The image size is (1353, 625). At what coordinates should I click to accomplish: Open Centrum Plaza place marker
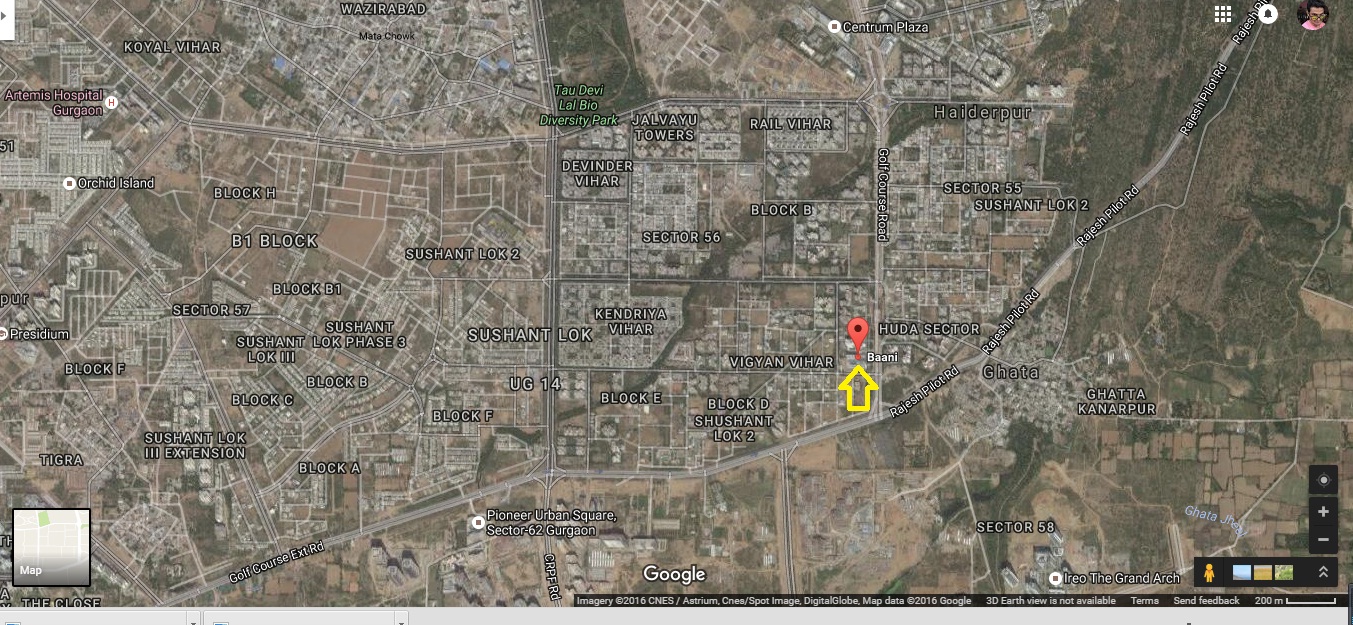[x=835, y=27]
